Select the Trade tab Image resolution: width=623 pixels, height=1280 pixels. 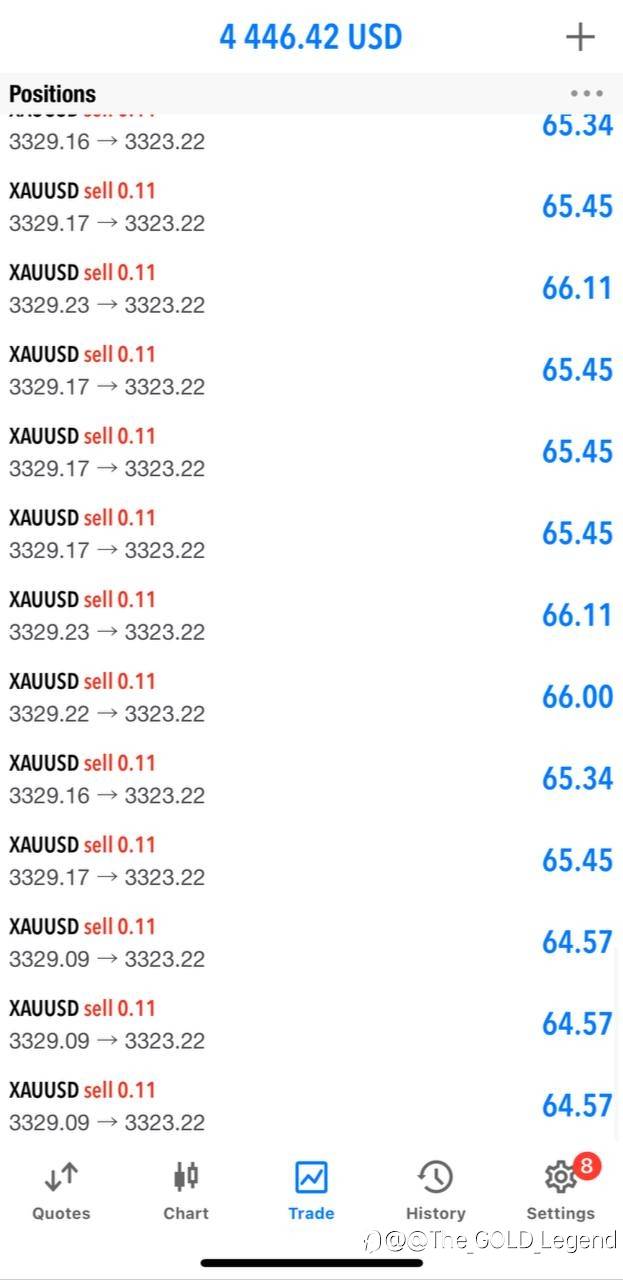tap(311, 1191)
